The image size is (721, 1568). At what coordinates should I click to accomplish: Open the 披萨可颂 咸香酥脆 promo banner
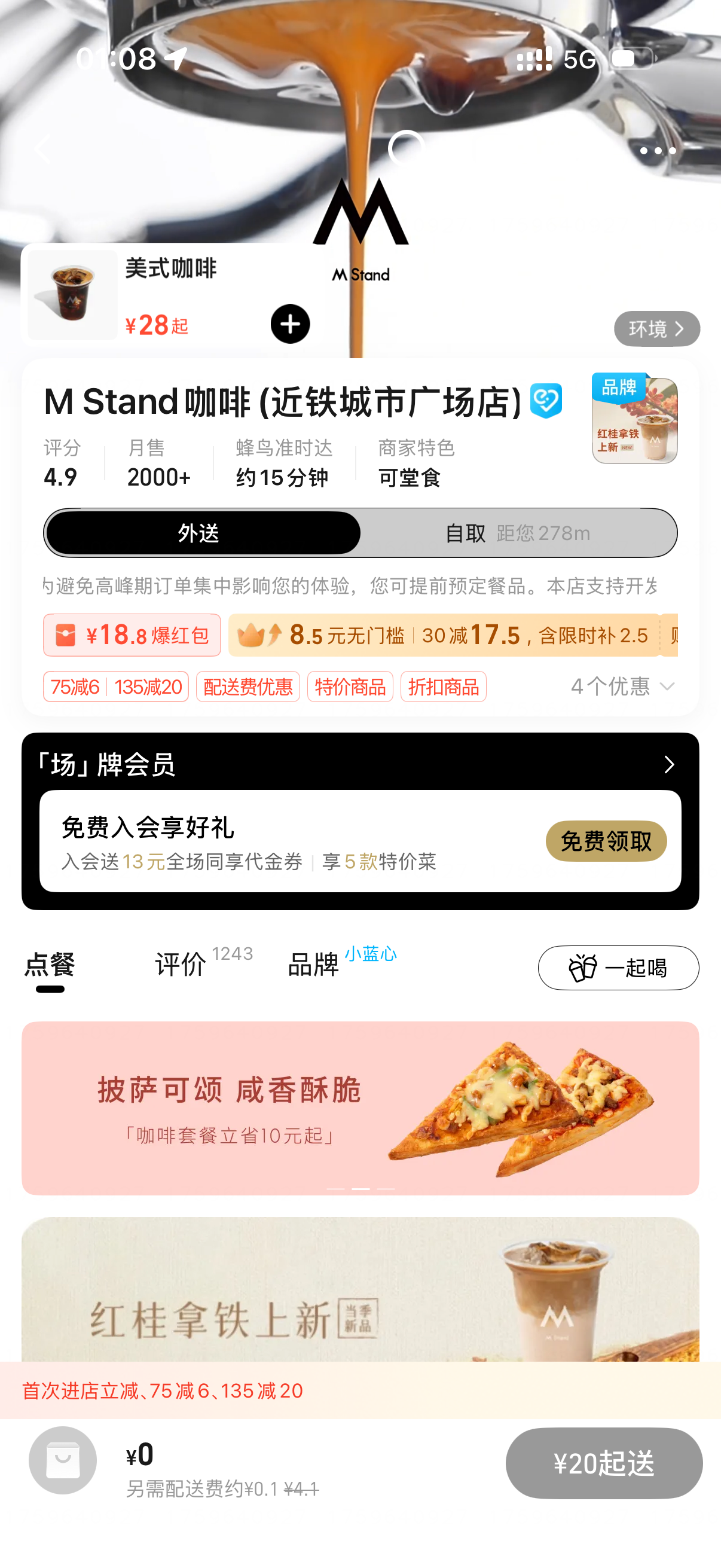[x=360, y=1108]
